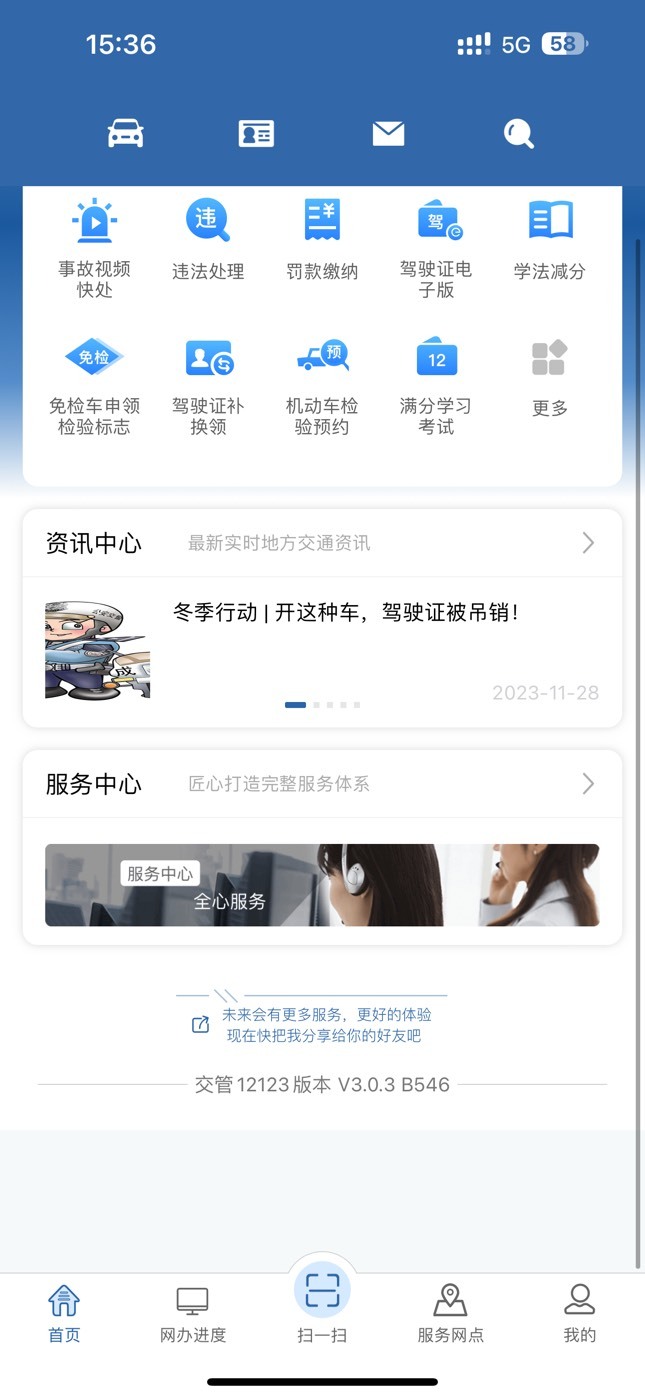Open the vehicle icon in the top bar
The height and width of the screenshot is (1398, 645).
click(x=125, y=133)
